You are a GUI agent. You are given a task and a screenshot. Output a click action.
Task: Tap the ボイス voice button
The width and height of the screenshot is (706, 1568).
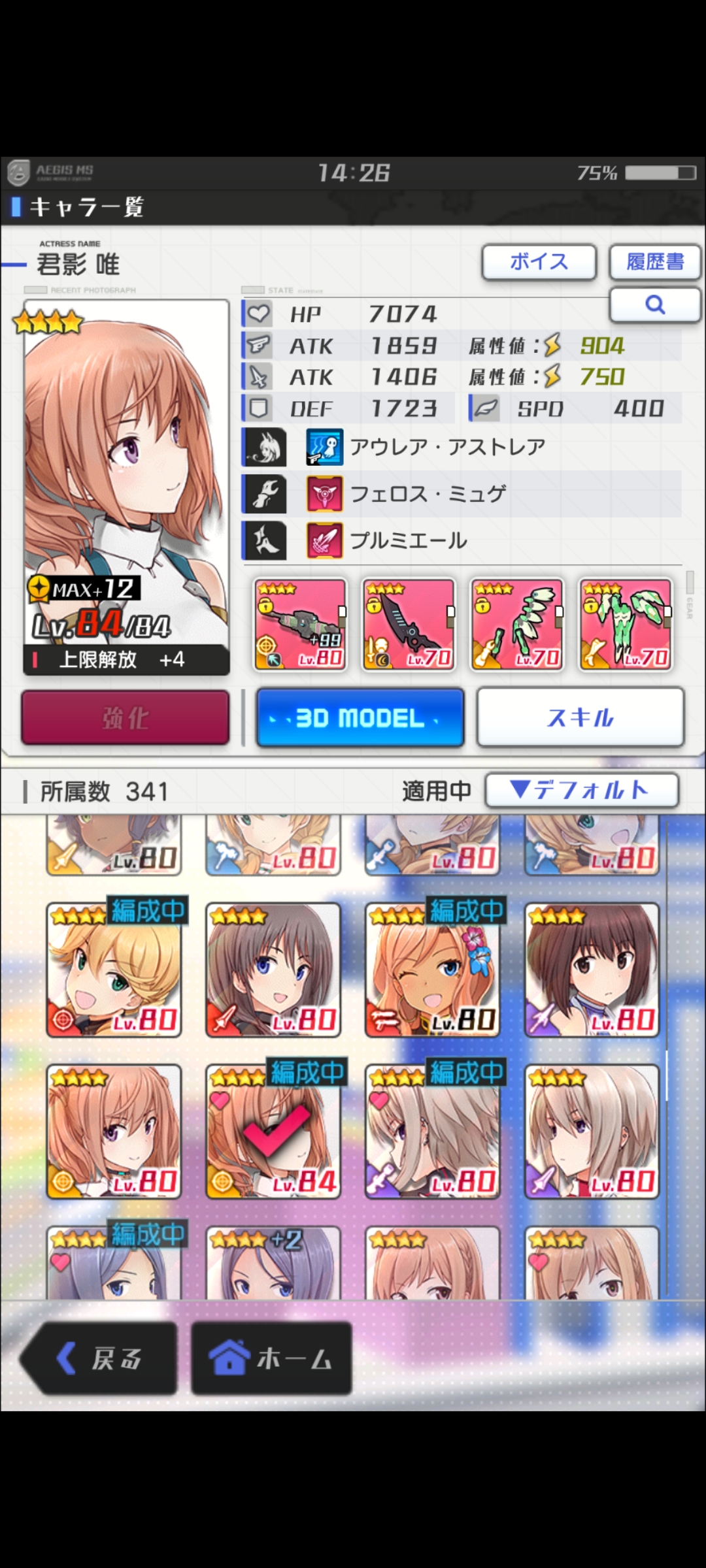pos(539,263)
